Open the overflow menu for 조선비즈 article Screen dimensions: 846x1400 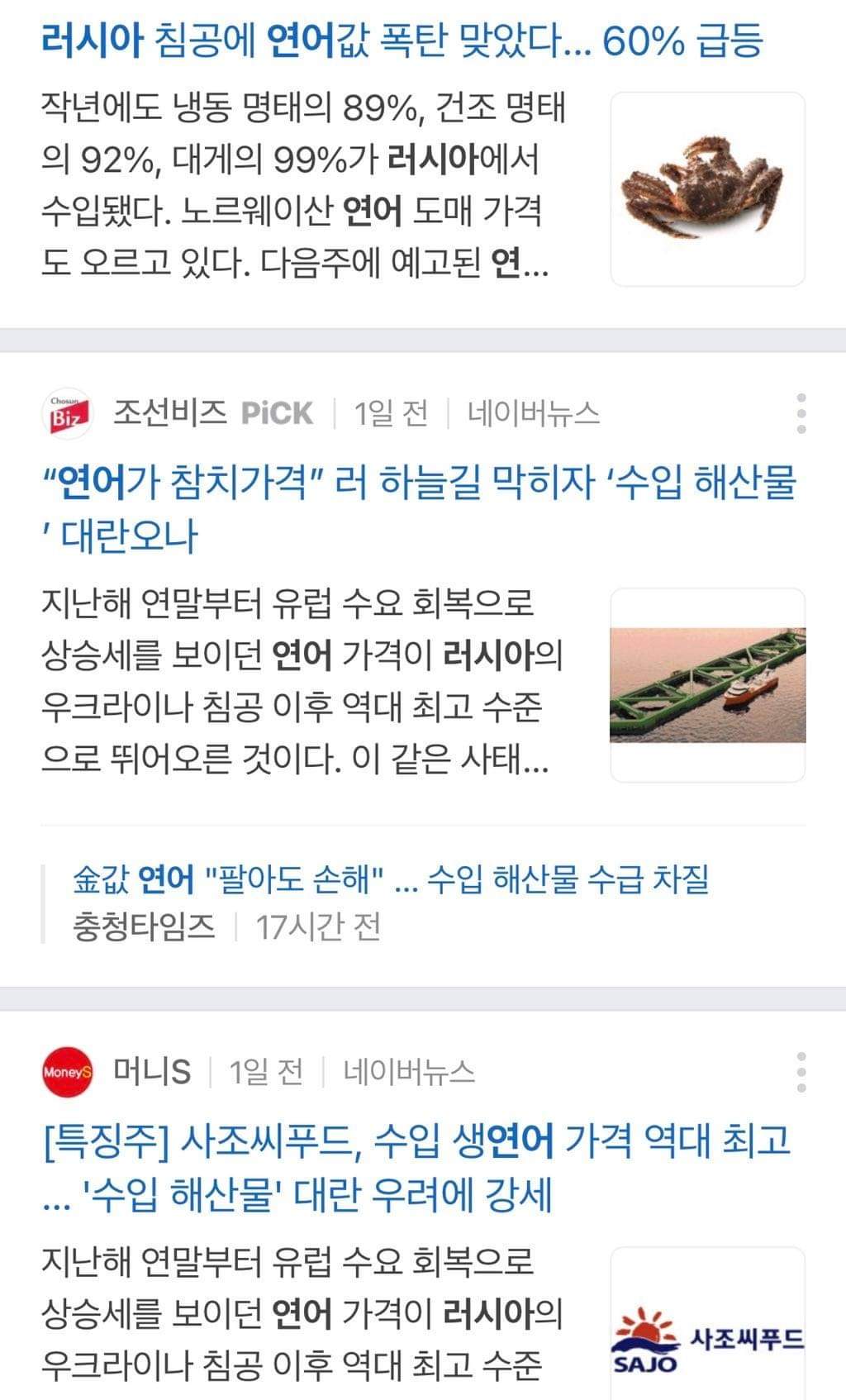(x=801, y=413)
